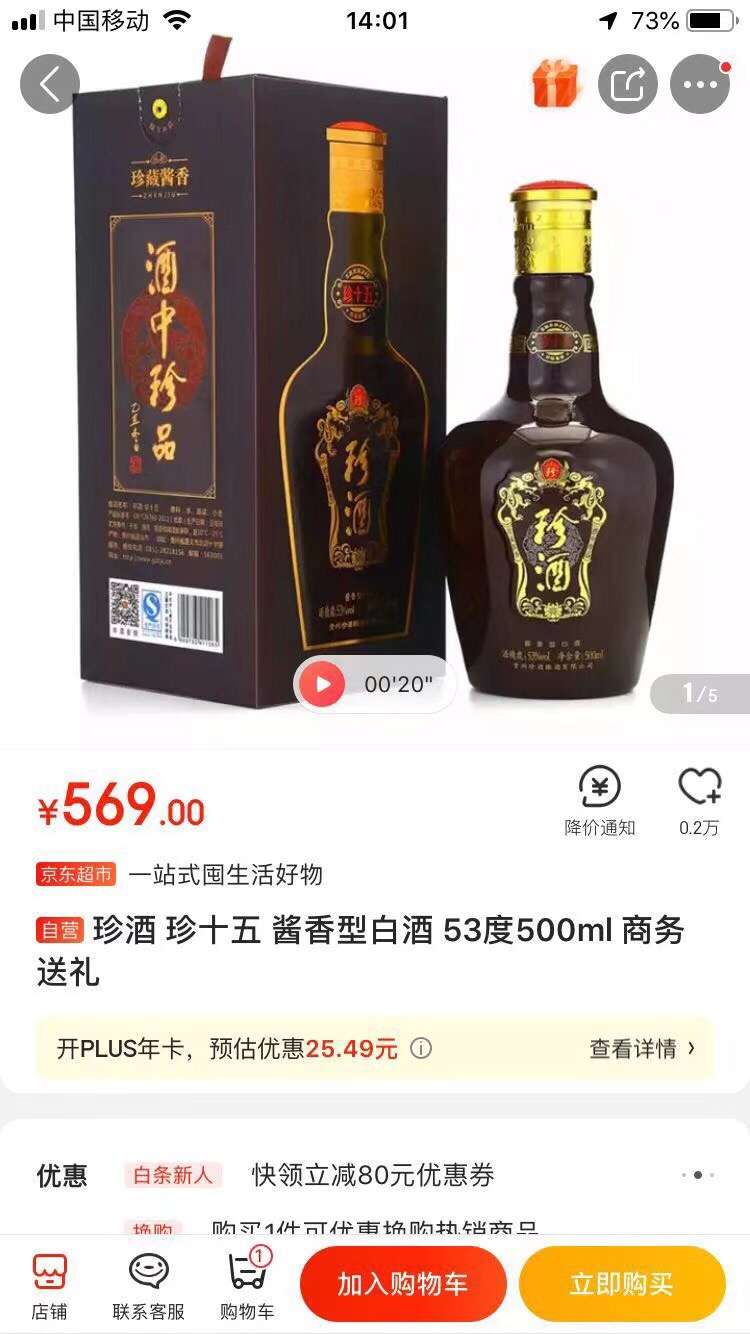Image resolution: width=750 pixels, height=1334 pixels.
Task: Enable the price drop notification (降价通知)
Action: pyautogui.click(x=599, y=802)
